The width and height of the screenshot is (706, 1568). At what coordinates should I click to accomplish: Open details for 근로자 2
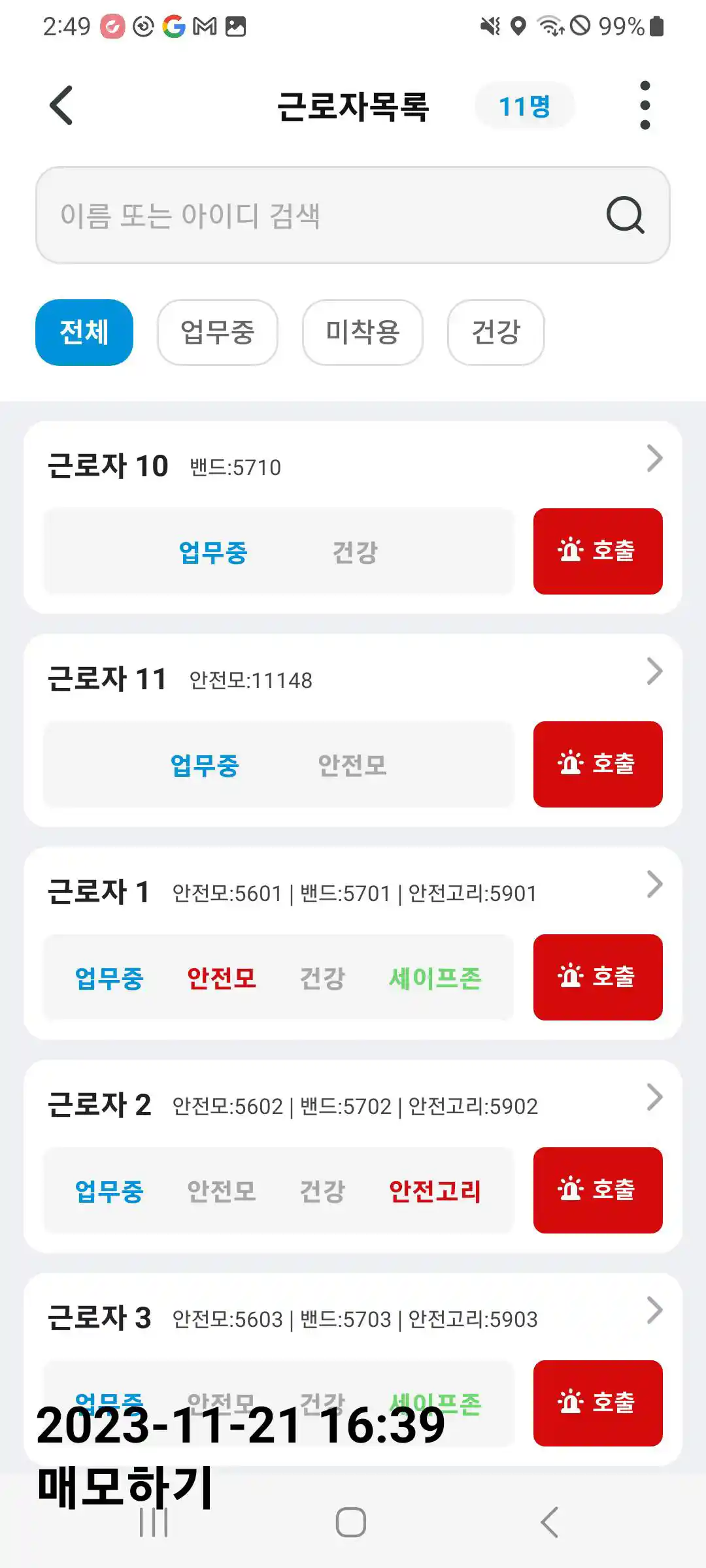(654, 1098)
